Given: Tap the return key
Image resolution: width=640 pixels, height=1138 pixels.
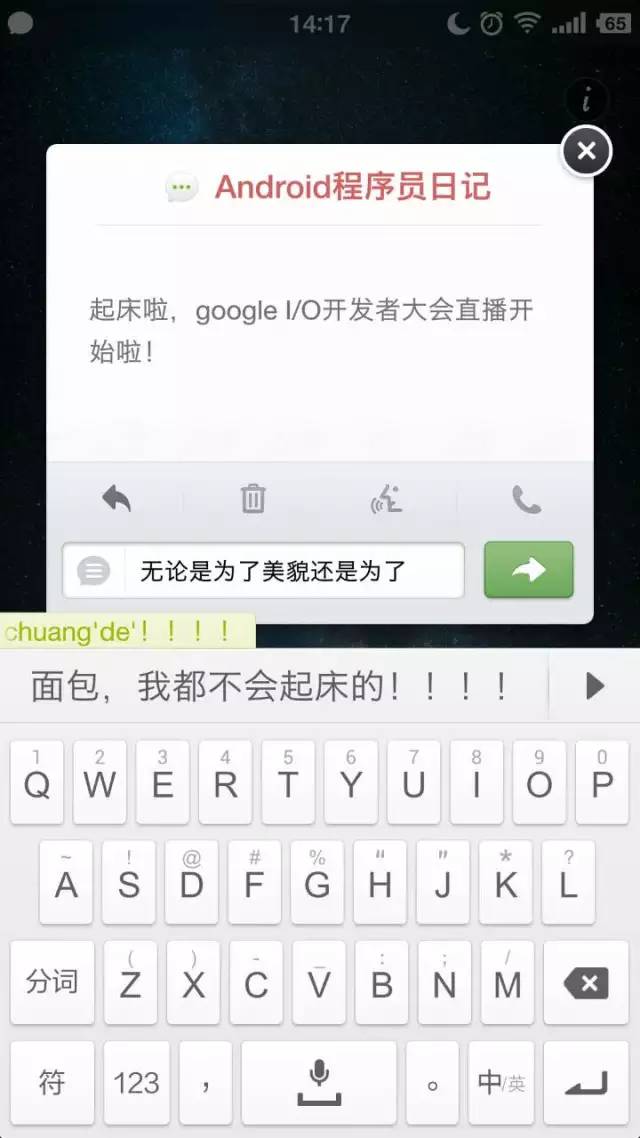Looking at the screenshot, I should pos(586,1083).
